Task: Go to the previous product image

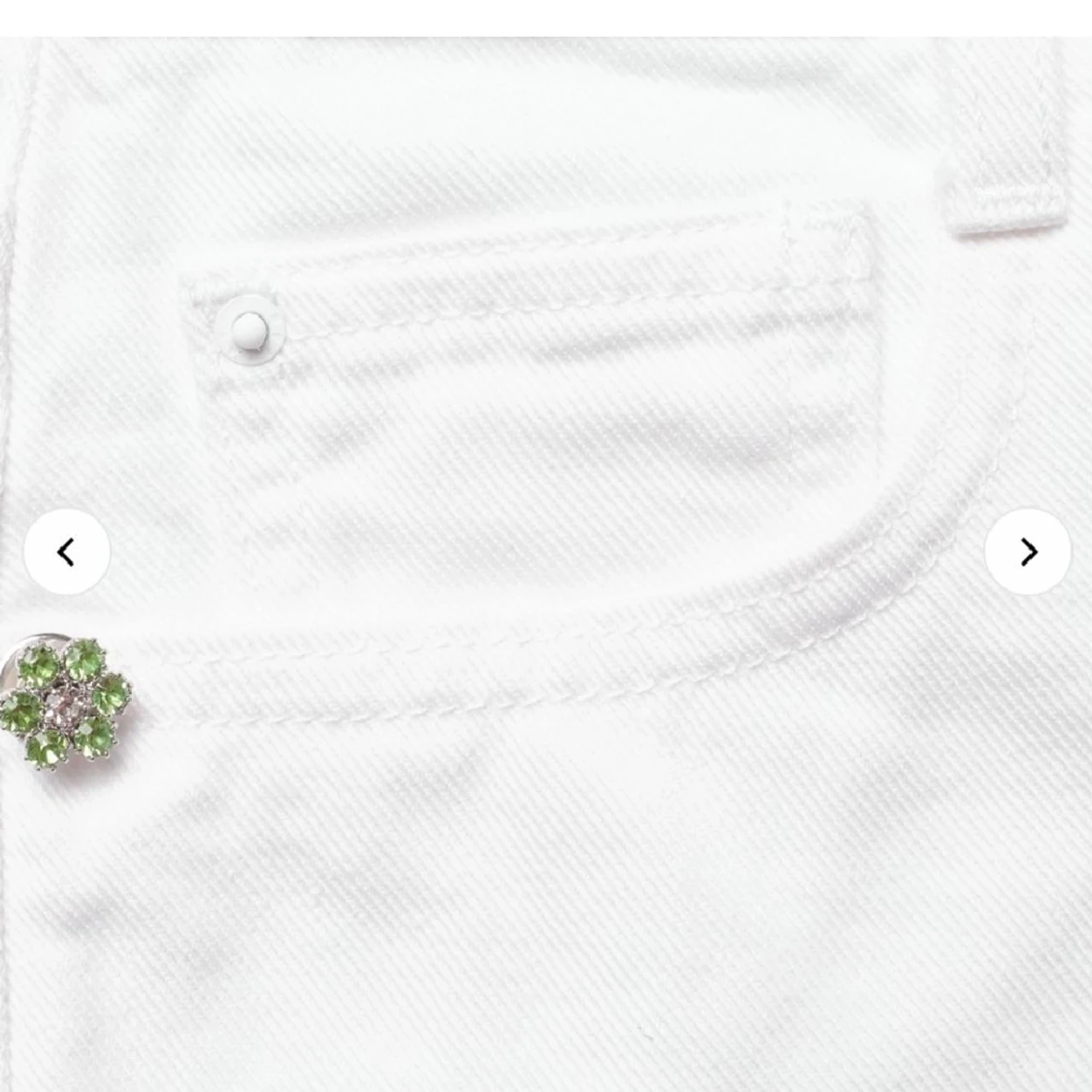Action: click(x=66, y=552)
